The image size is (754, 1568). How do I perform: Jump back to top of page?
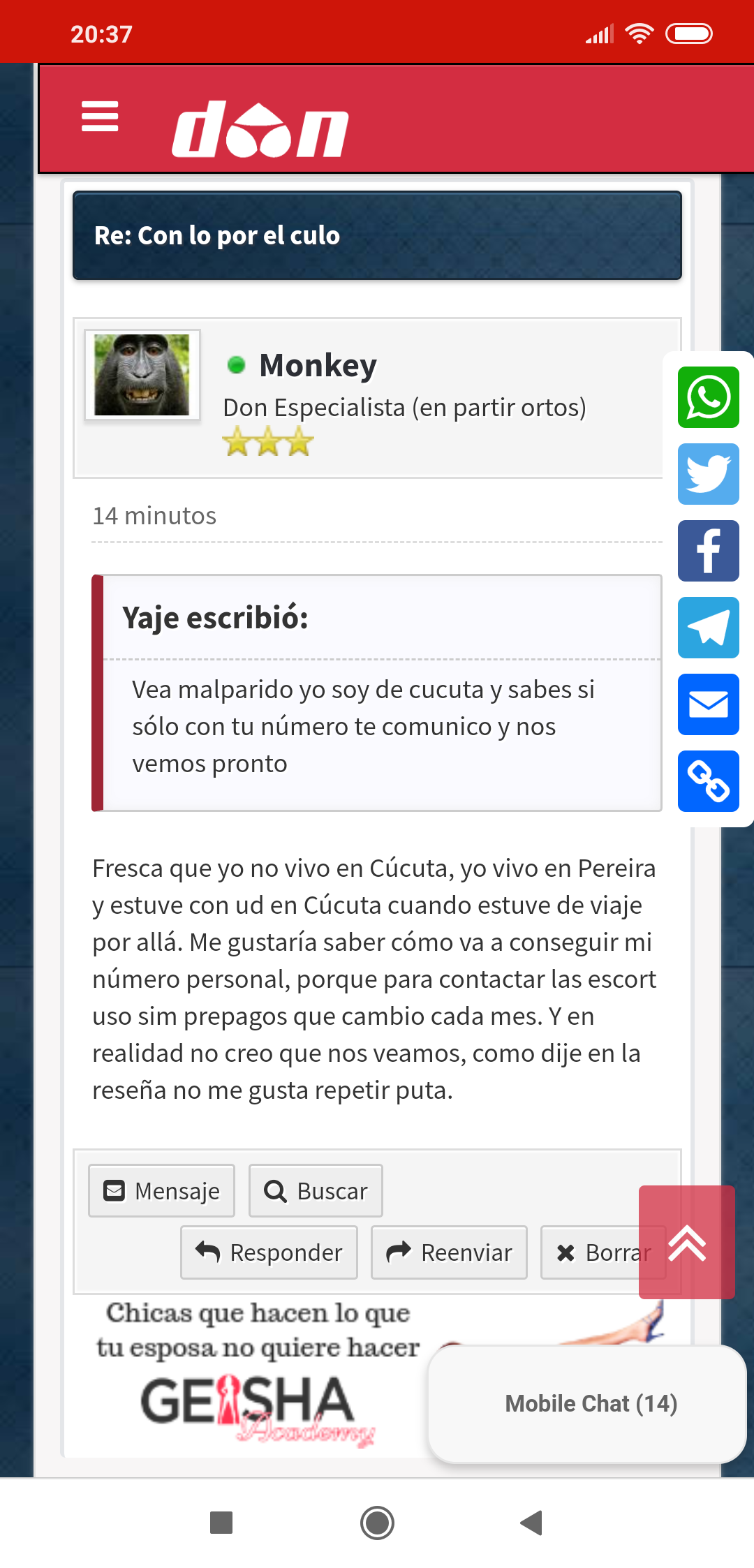pyautogui.click(x=687, y=1243)
